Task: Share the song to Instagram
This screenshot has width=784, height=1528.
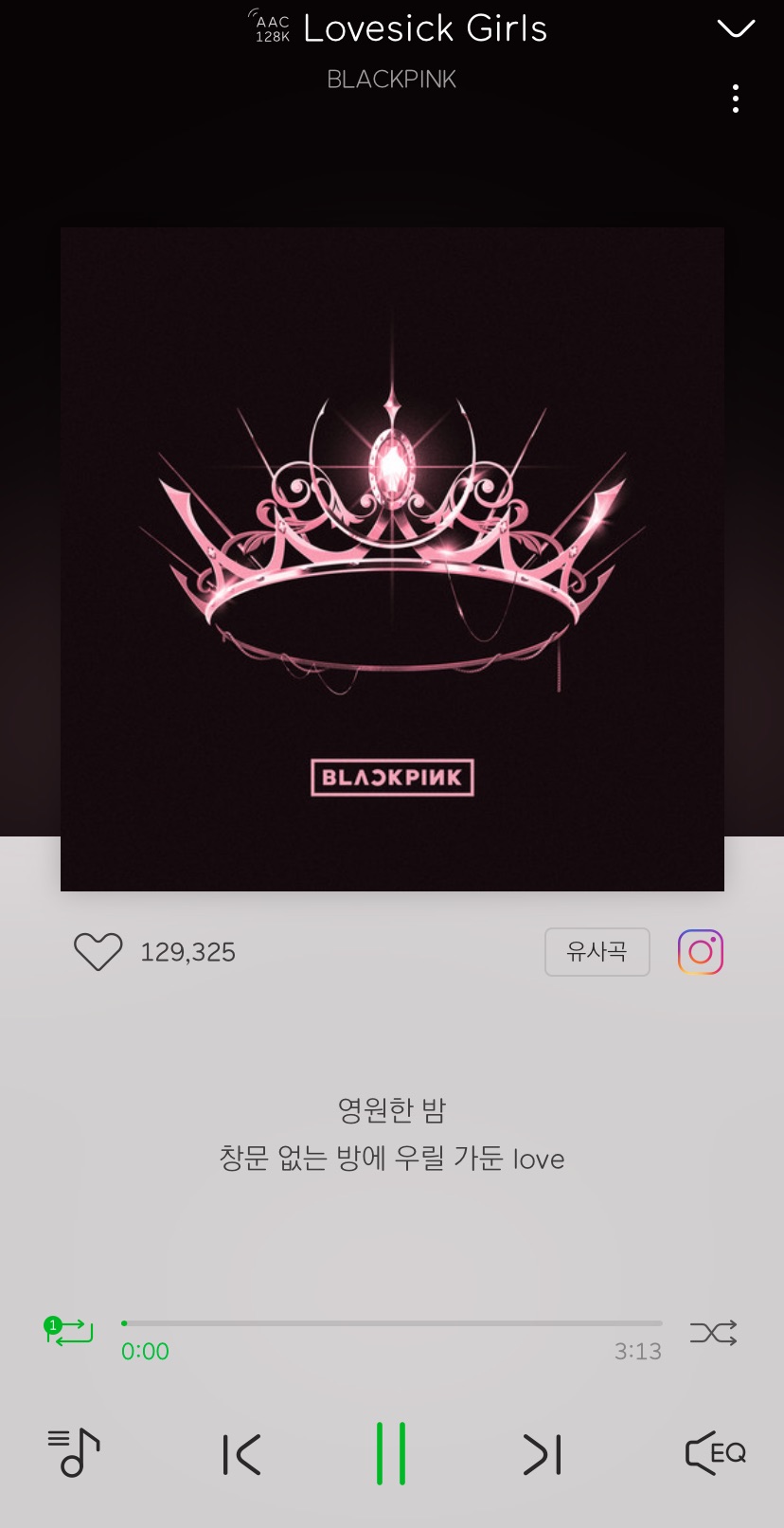Action: (x=701, y=952)
